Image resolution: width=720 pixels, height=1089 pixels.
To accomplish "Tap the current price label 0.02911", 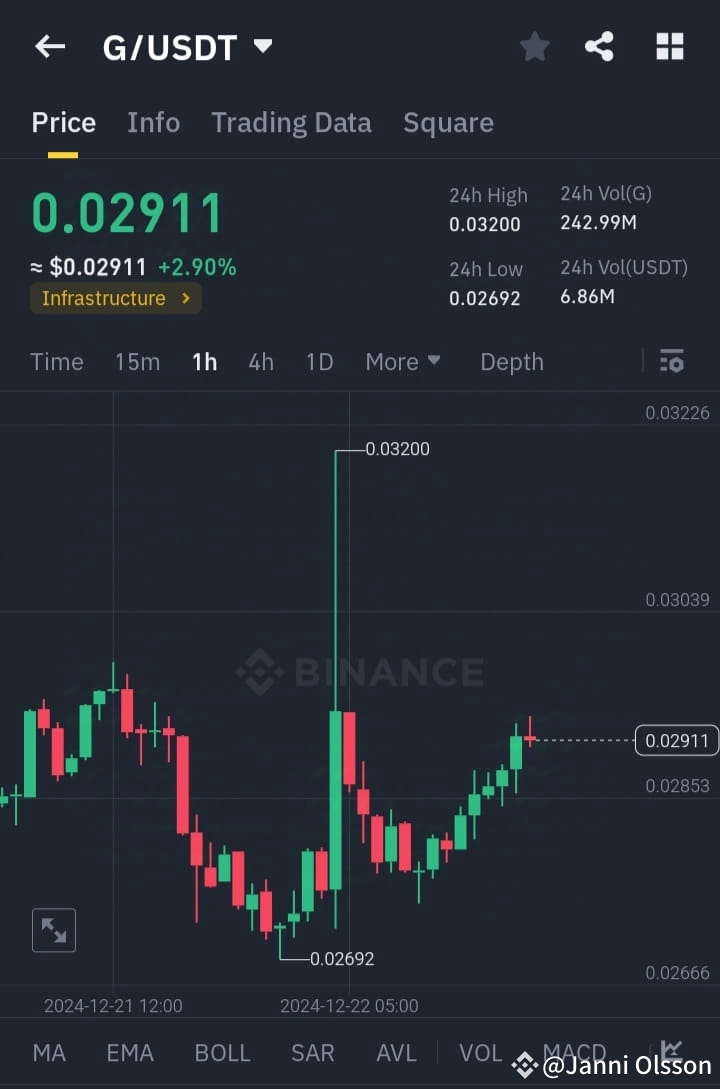I will pyautogui.click(x=677, y=740).
